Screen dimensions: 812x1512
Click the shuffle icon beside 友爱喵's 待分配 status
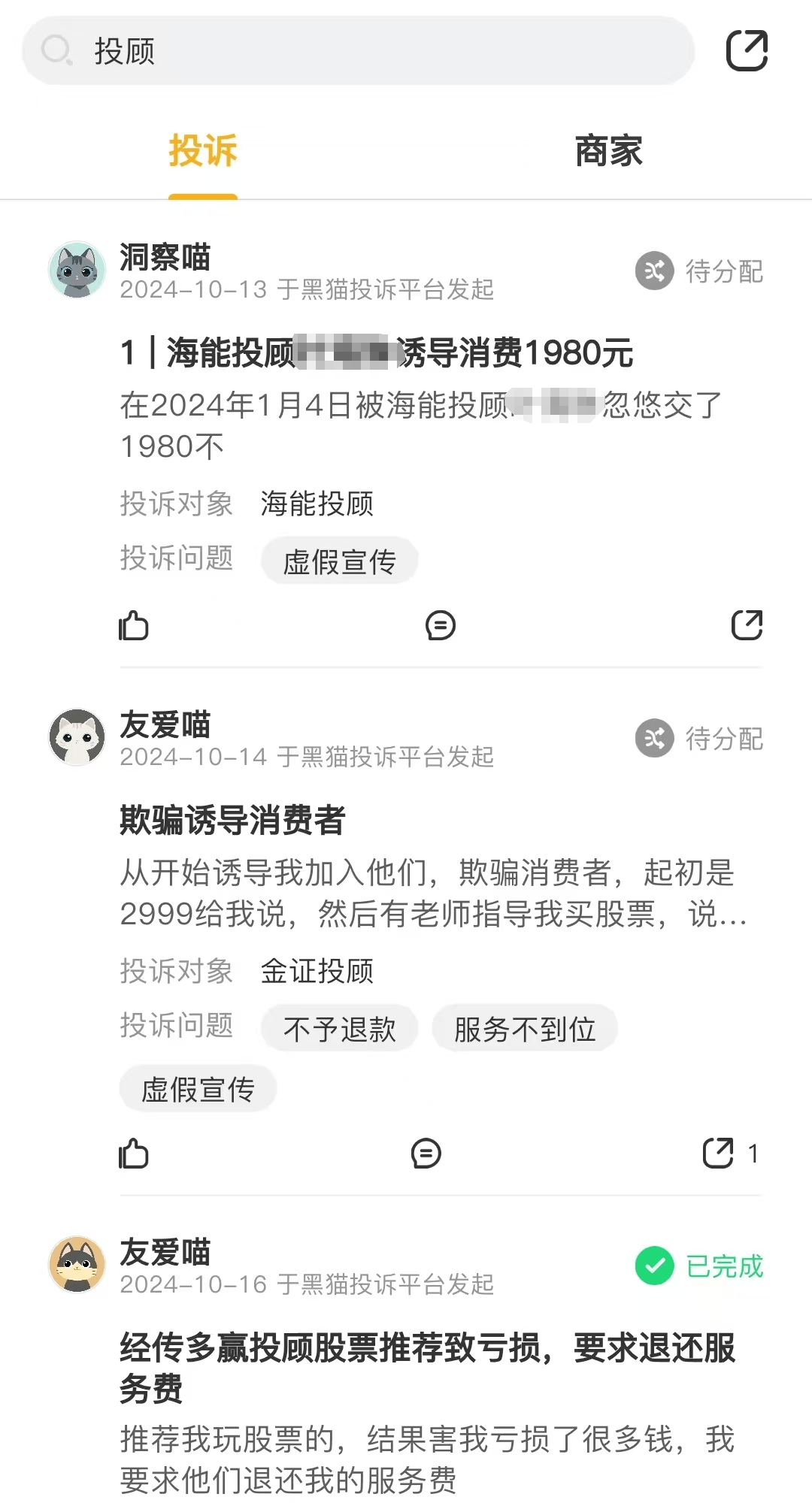coord(653,739)
